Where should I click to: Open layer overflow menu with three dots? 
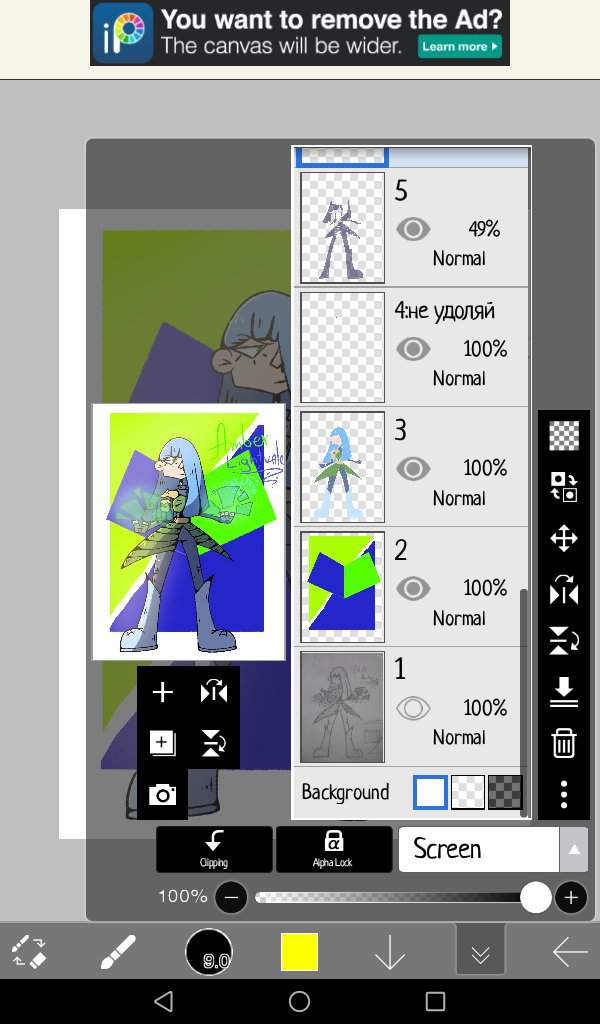564,794
